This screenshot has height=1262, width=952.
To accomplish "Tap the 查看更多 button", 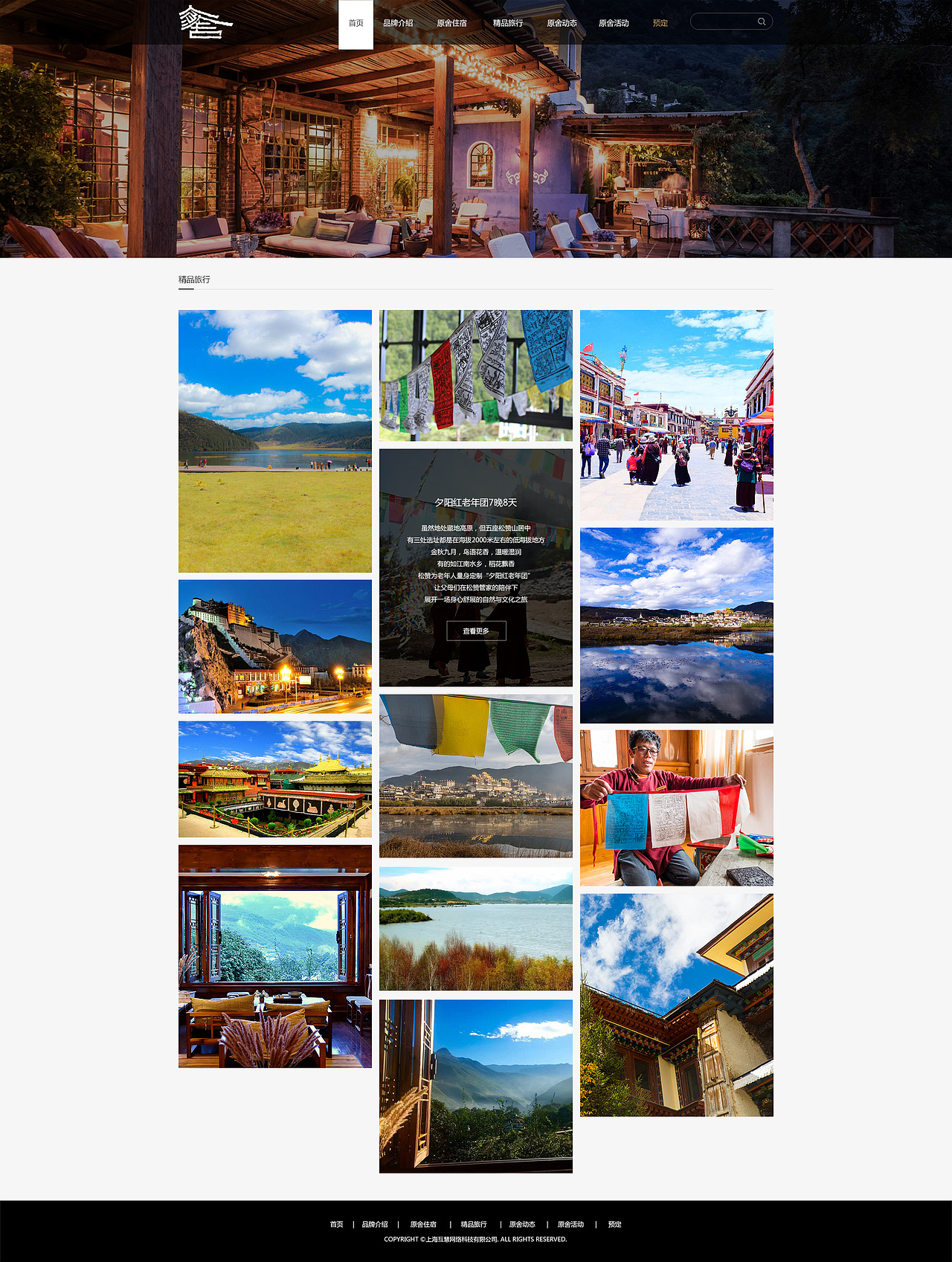I will click(x=476, y=631).
